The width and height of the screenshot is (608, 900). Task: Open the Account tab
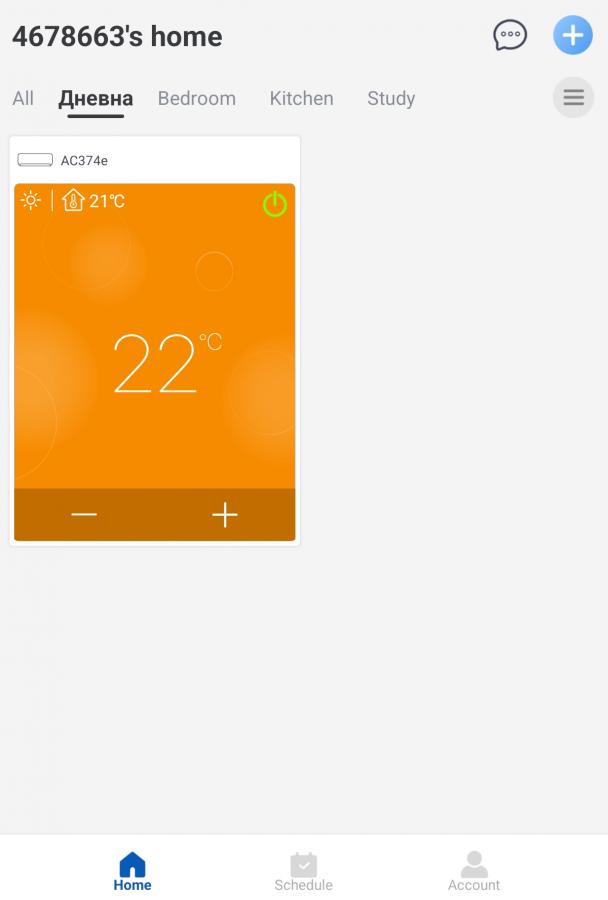pos(474,871)
